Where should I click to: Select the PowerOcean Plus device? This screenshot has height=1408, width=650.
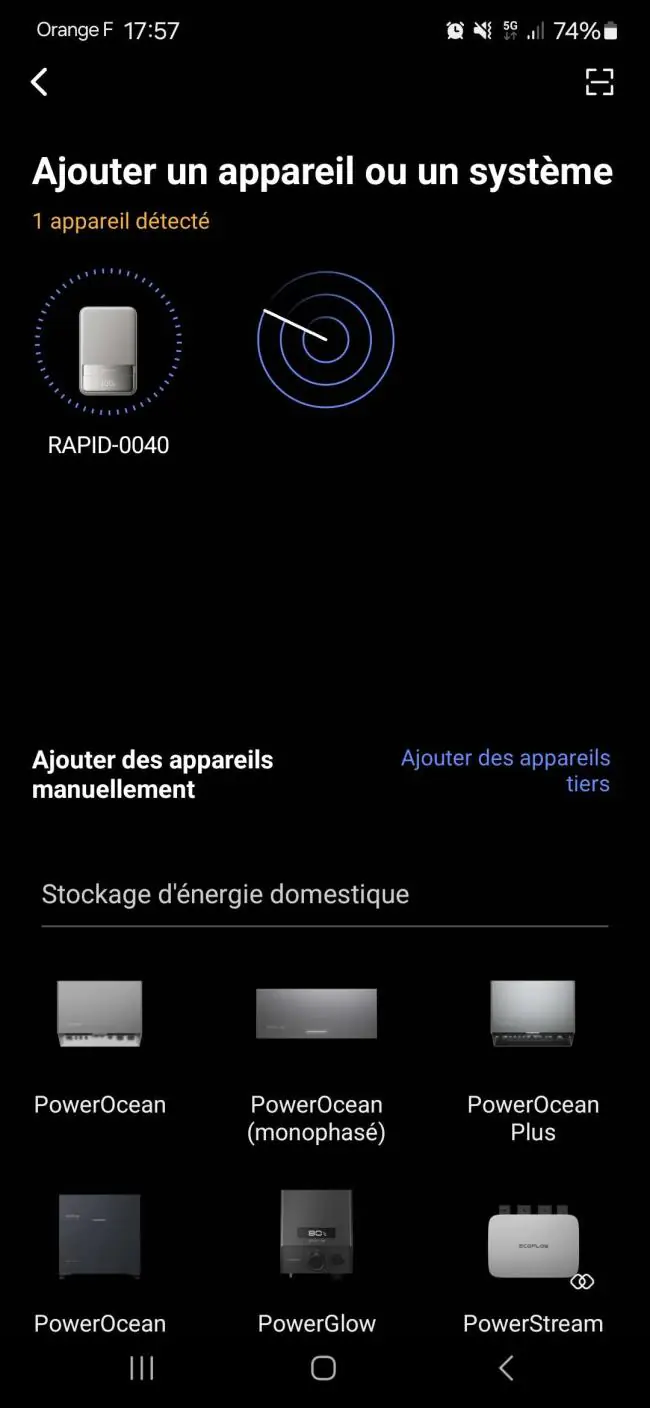[x=533, y=1058]
